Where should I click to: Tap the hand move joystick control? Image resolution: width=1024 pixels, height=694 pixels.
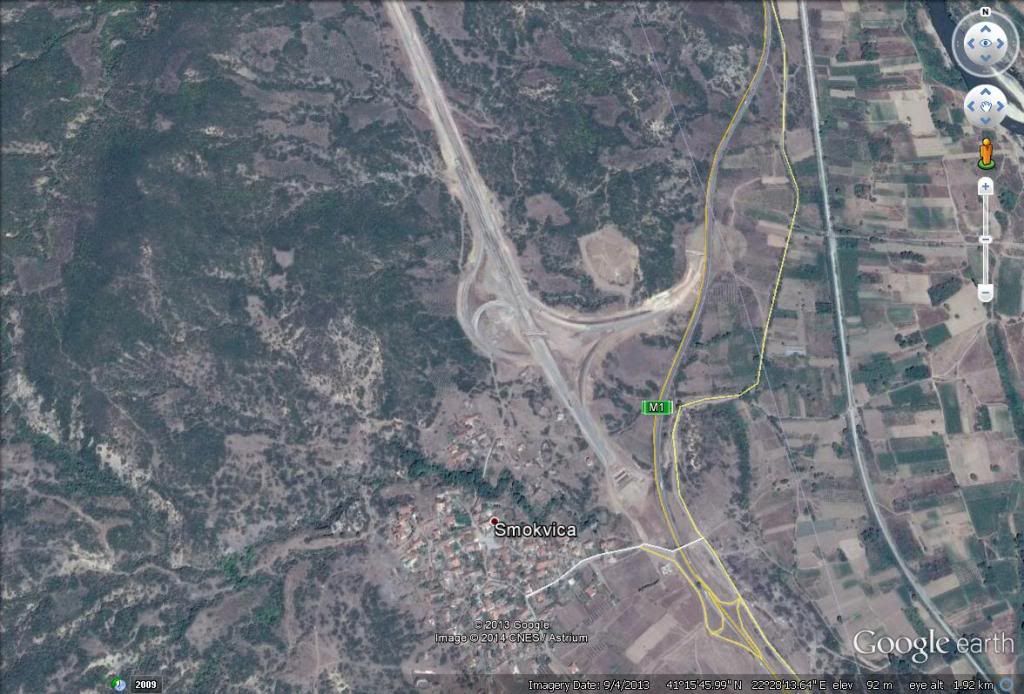point(985,104)
